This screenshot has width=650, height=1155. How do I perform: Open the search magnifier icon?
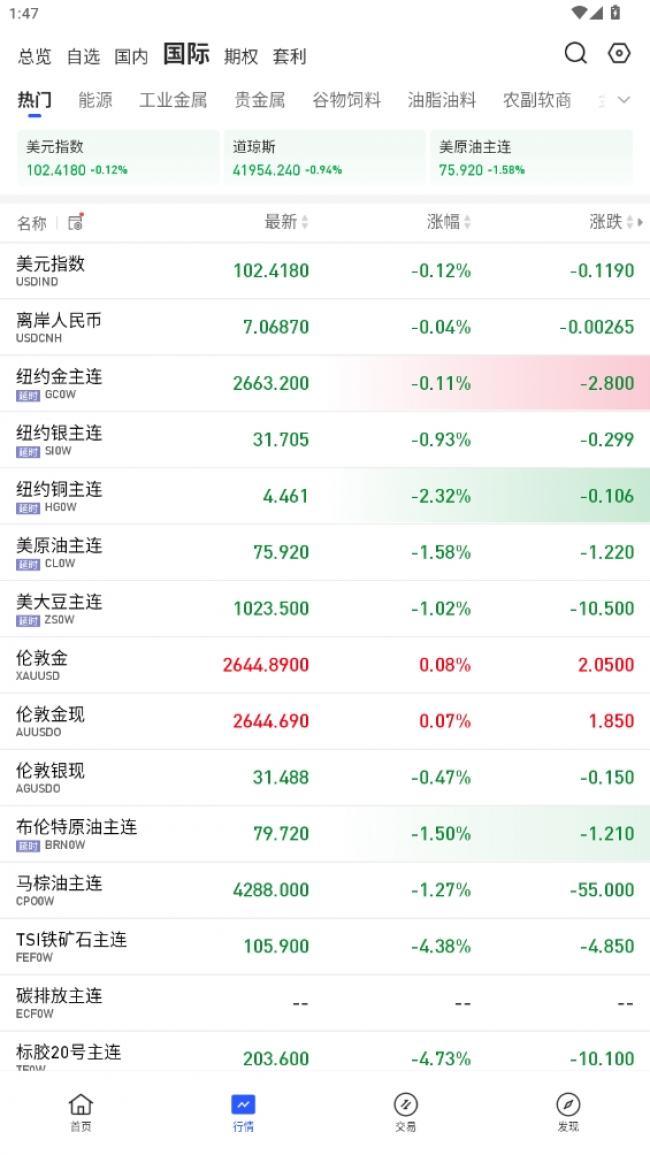(x=575, y=53)
